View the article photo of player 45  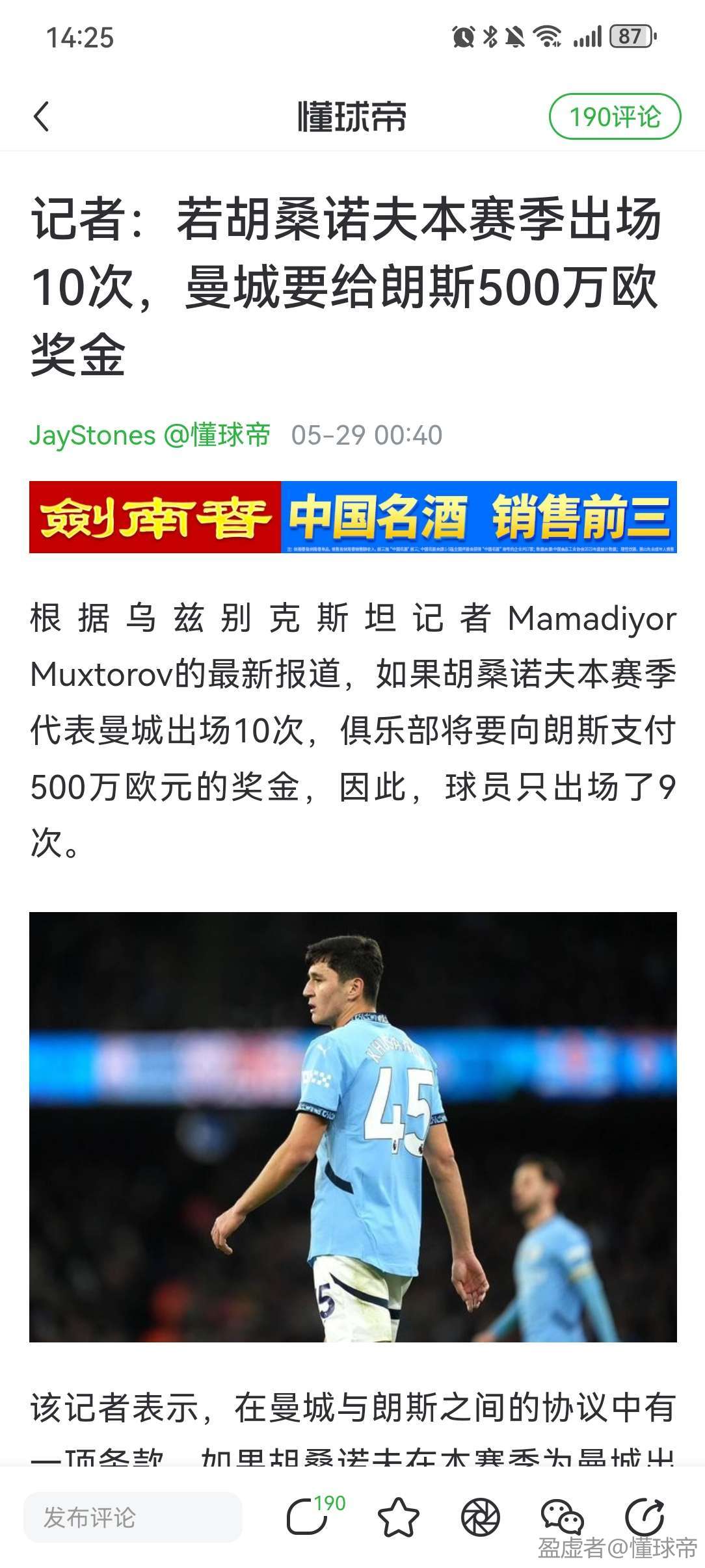352,1127
